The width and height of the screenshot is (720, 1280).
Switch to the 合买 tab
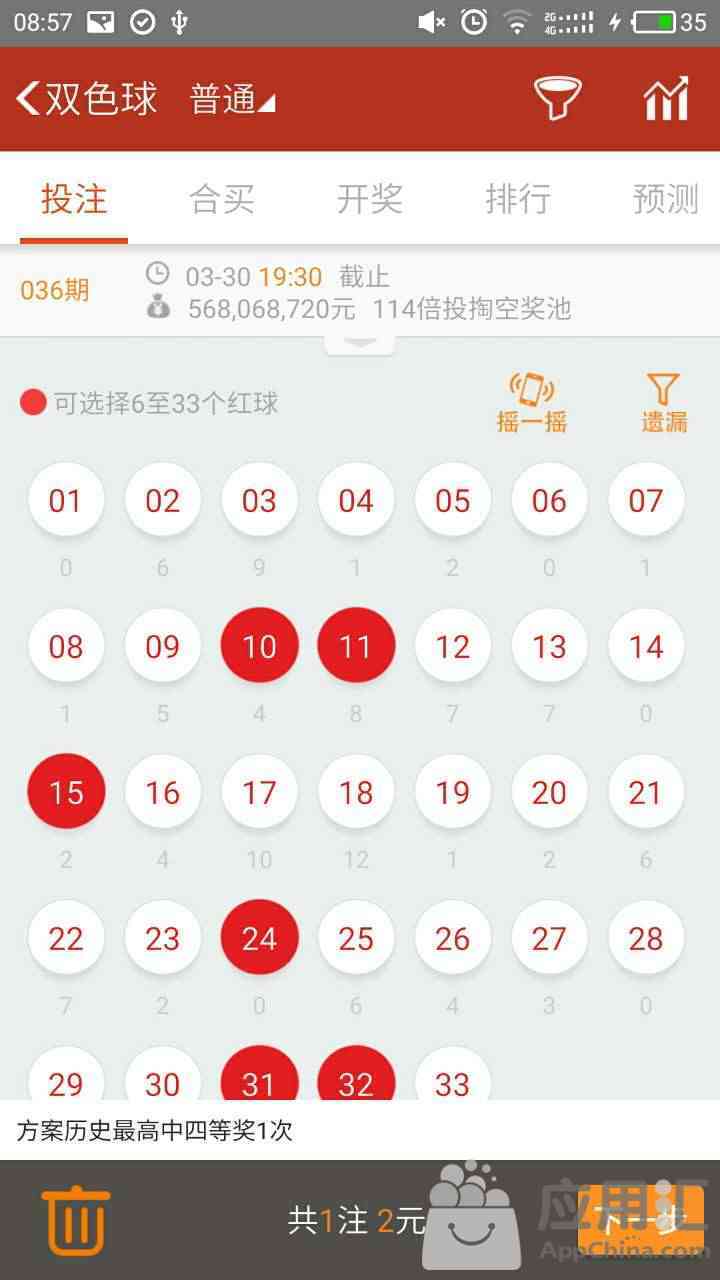coord(222,198)
